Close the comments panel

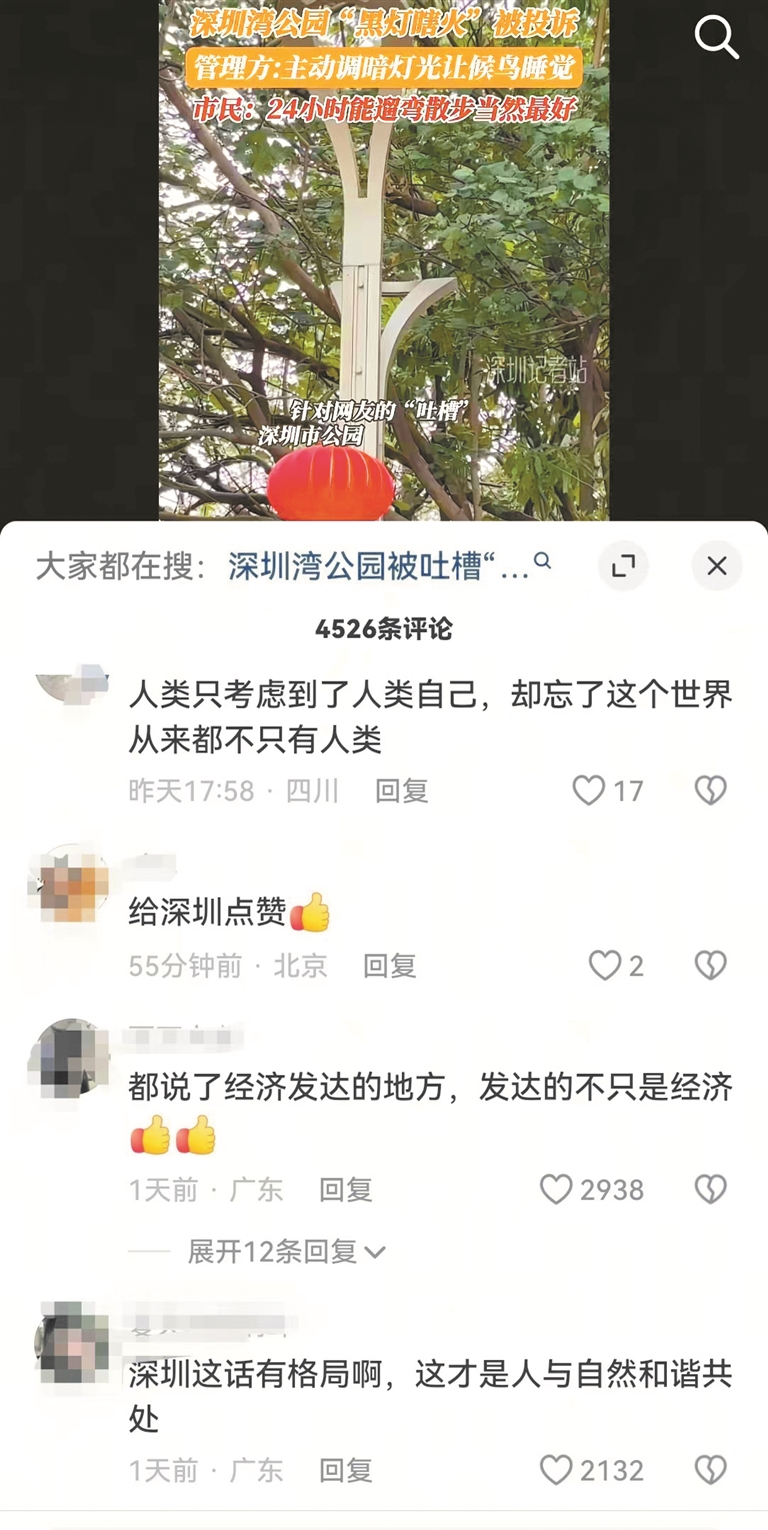point(716,567)
